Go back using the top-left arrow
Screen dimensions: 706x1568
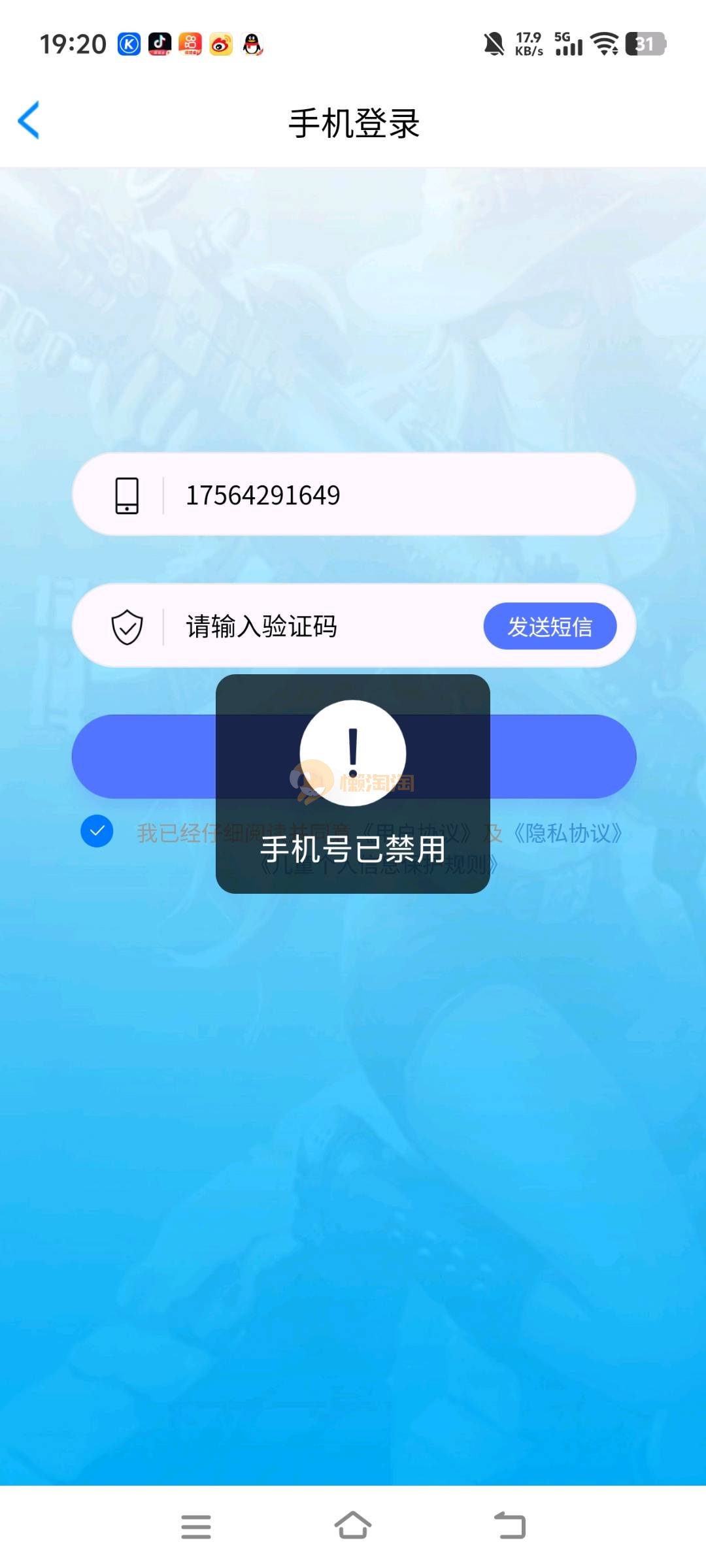point(29,120)
